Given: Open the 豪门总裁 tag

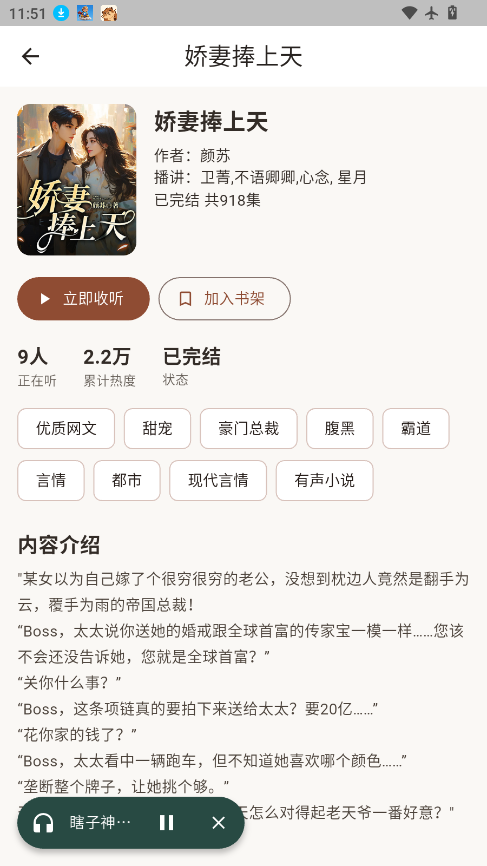Looking at the screenshot, I should coord(248,429).
